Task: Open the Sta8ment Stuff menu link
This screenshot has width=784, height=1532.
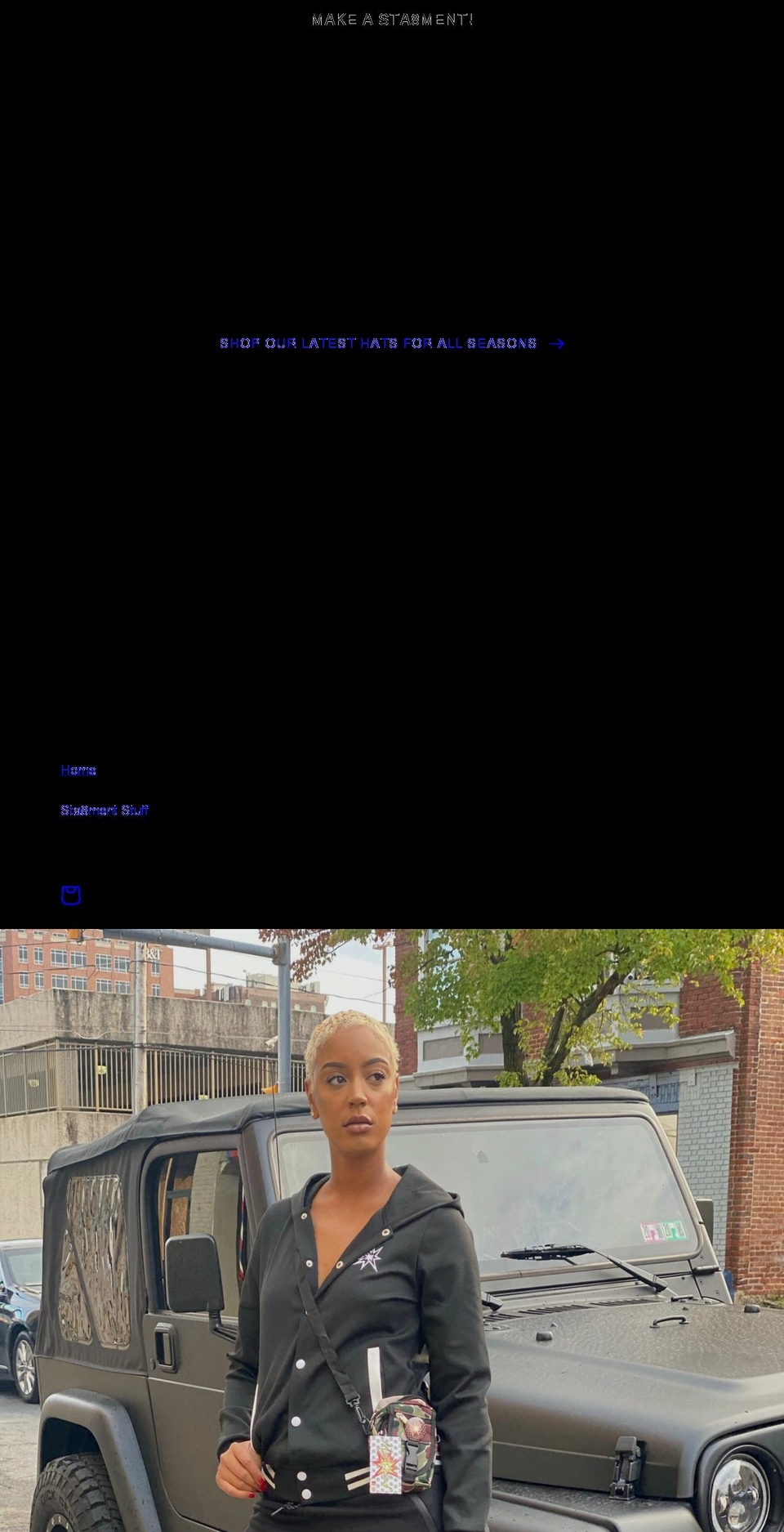Action: coord(105,811)
